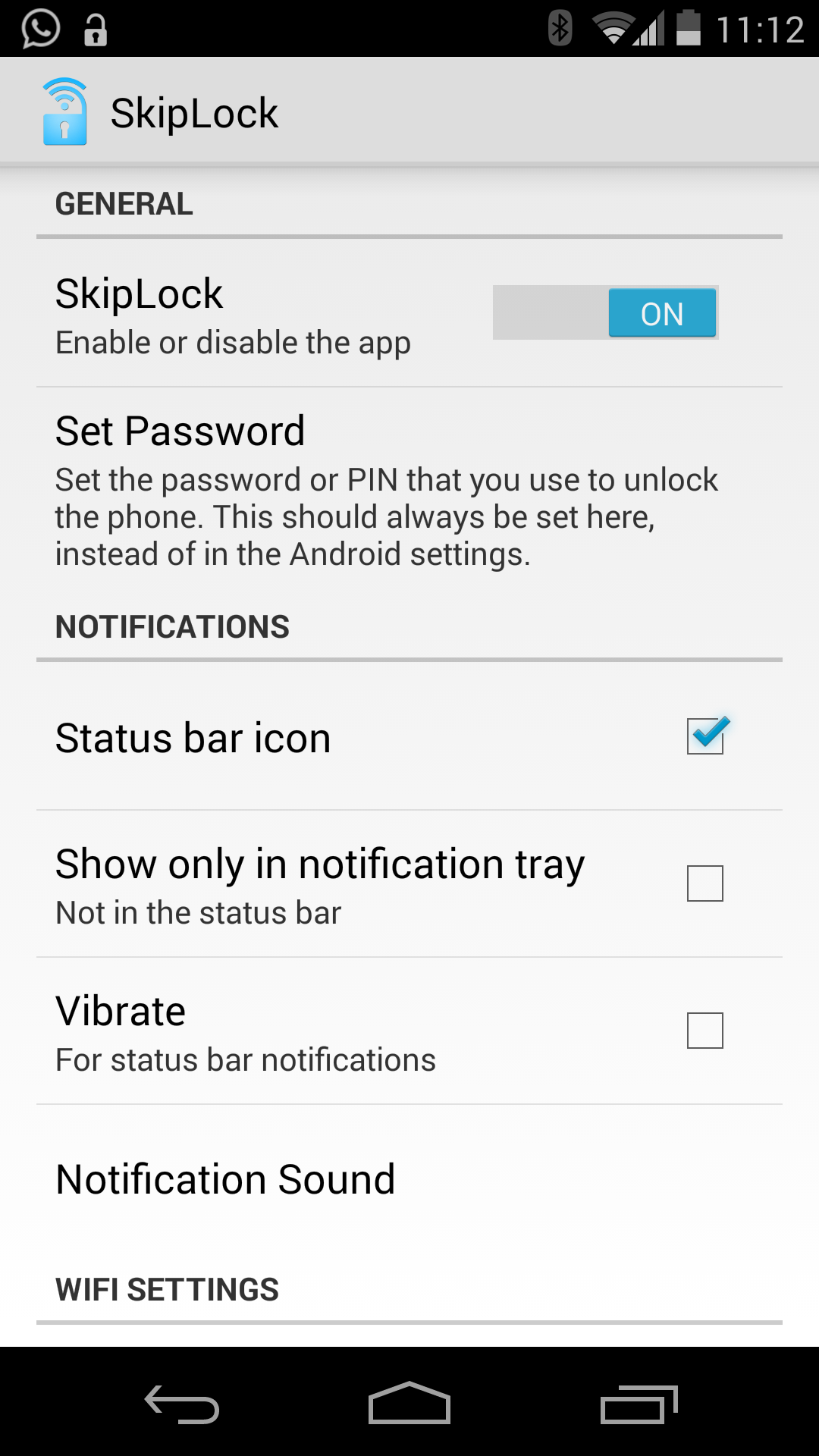The height and width of the screenshot is (1456, 819).
Task: Uncheck the Status bar icon checkbox
Action: pyautogui.click(x=706, y=736)
